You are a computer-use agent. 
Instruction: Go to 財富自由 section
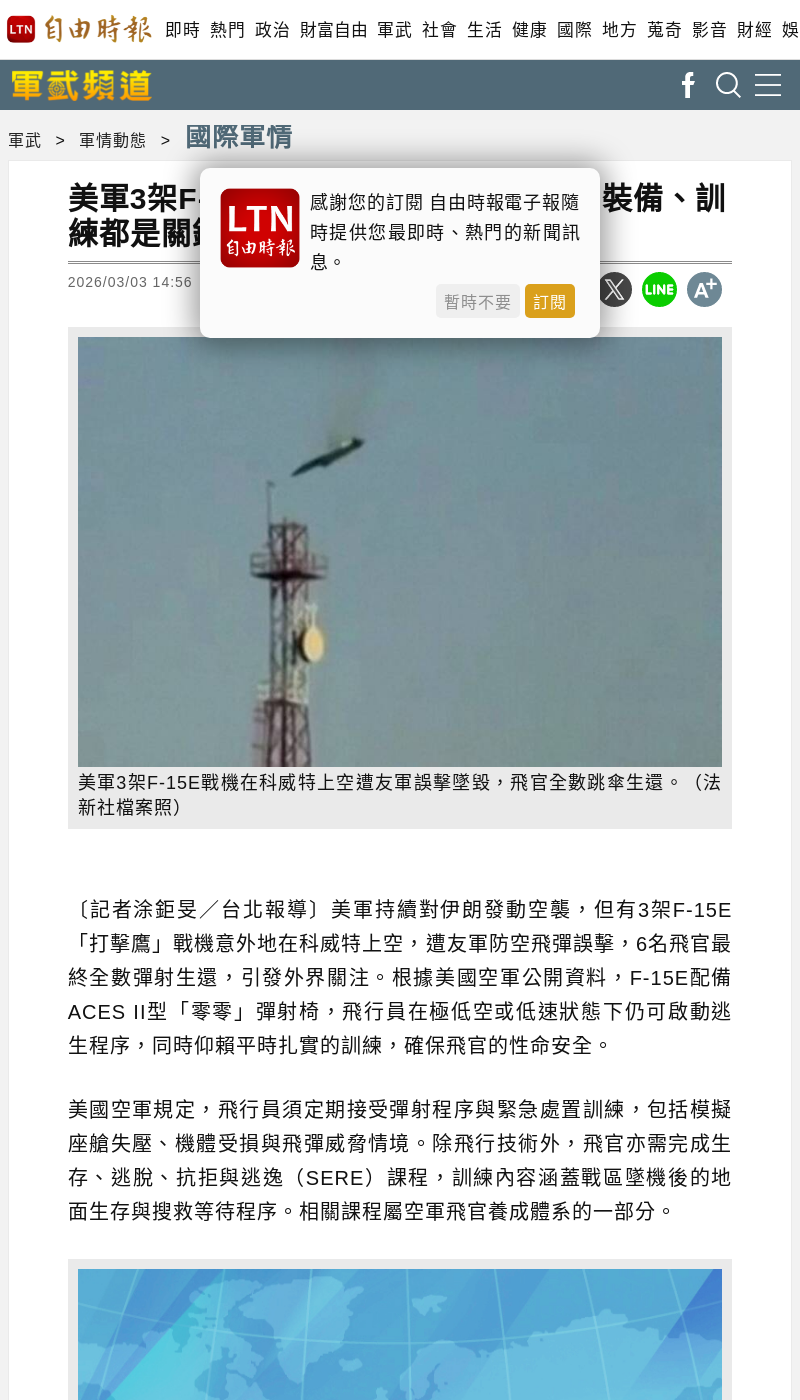[334, 30]
